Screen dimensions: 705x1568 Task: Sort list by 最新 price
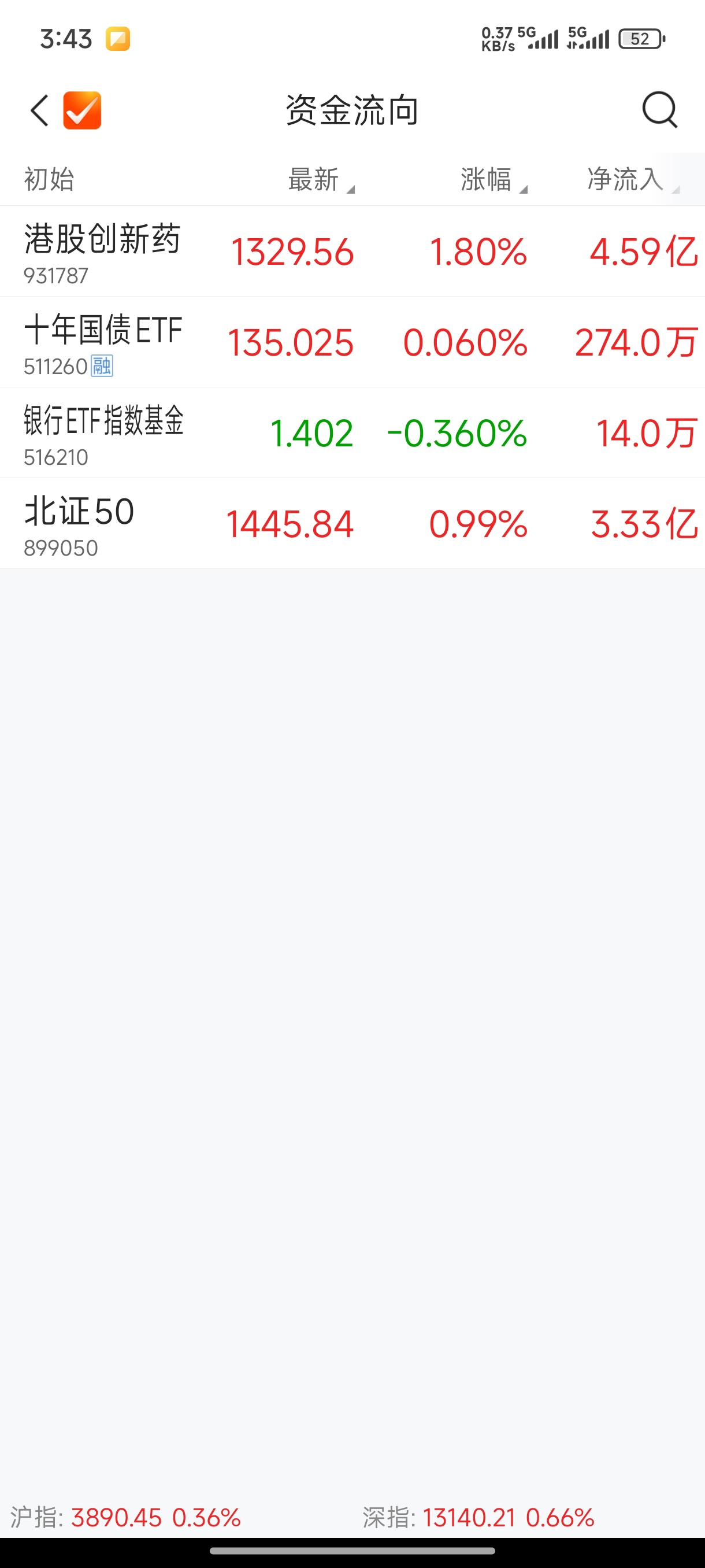(320, 180)
